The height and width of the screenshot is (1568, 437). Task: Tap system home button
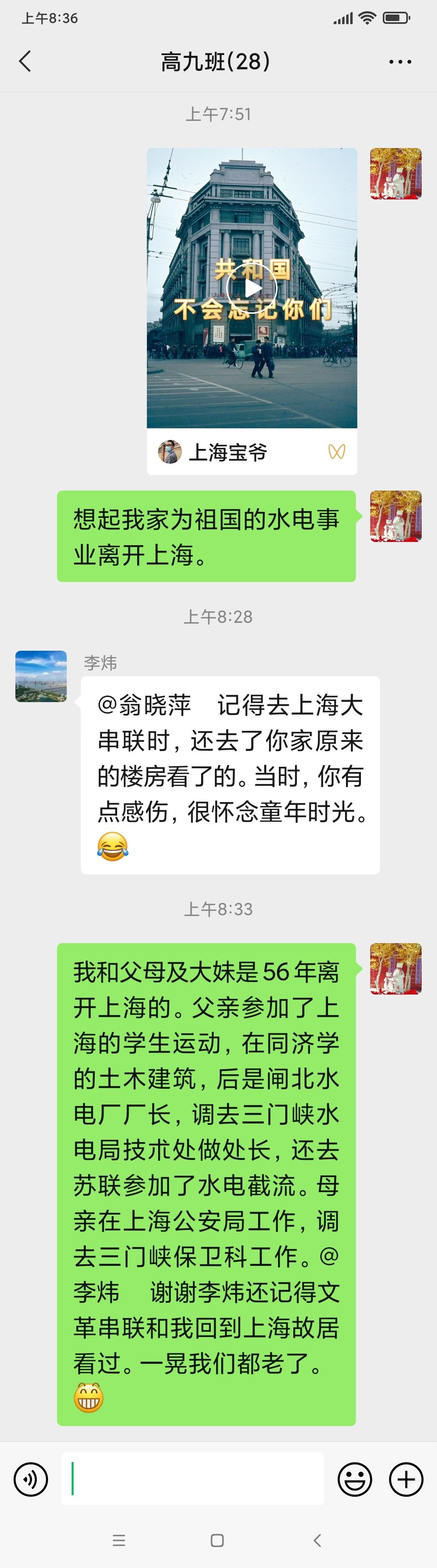[x=217, y=1540]
